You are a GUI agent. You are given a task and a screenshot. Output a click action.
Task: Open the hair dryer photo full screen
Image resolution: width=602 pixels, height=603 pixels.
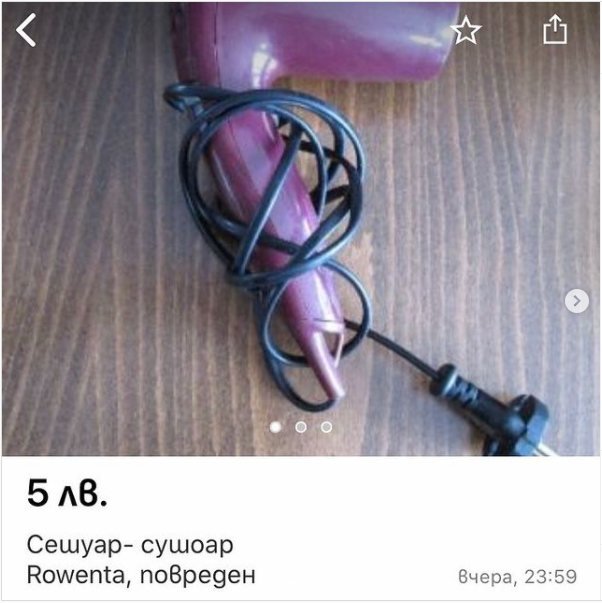click(300, 230)
